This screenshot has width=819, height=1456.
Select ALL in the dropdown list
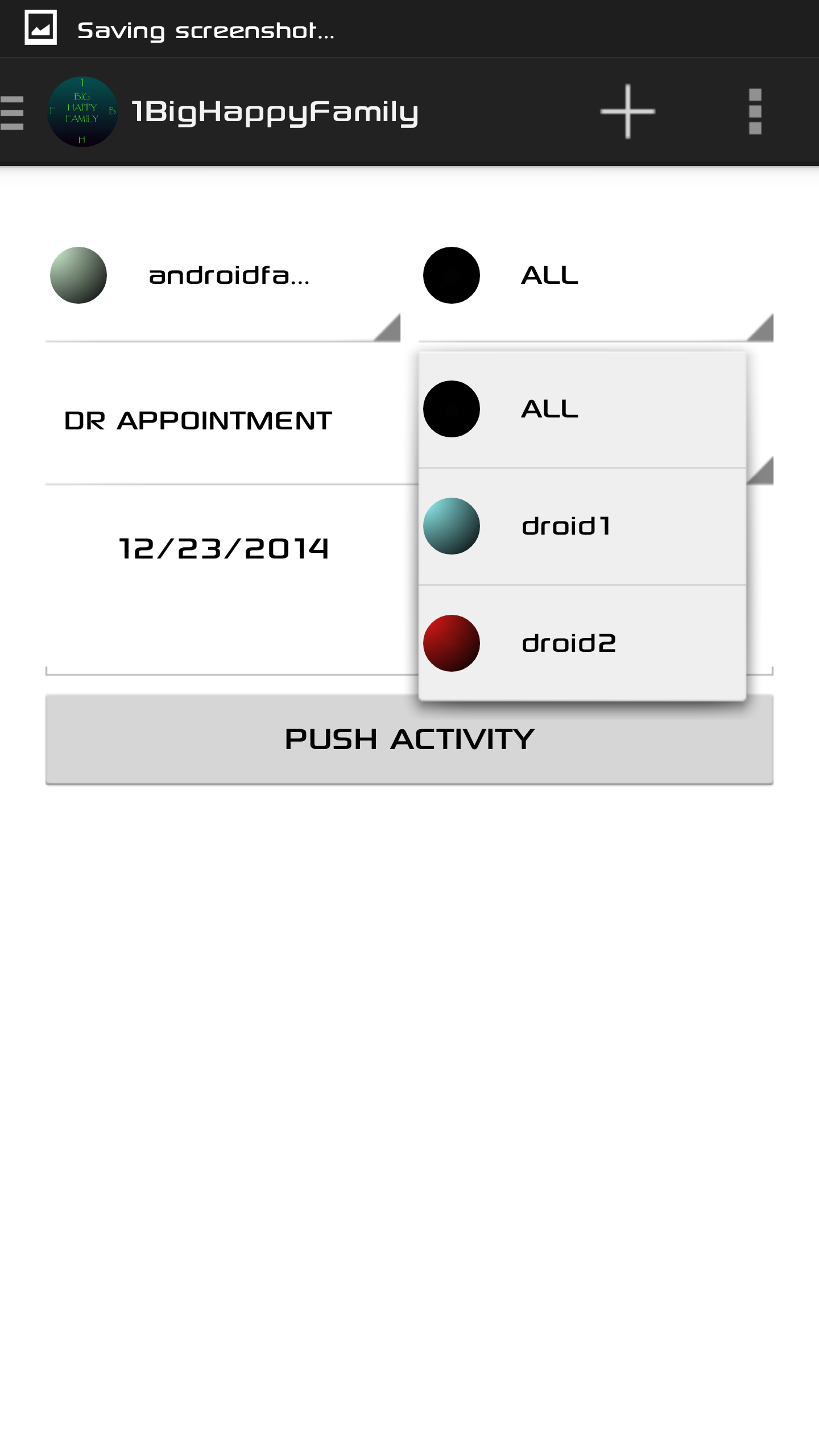coord(582,409)
